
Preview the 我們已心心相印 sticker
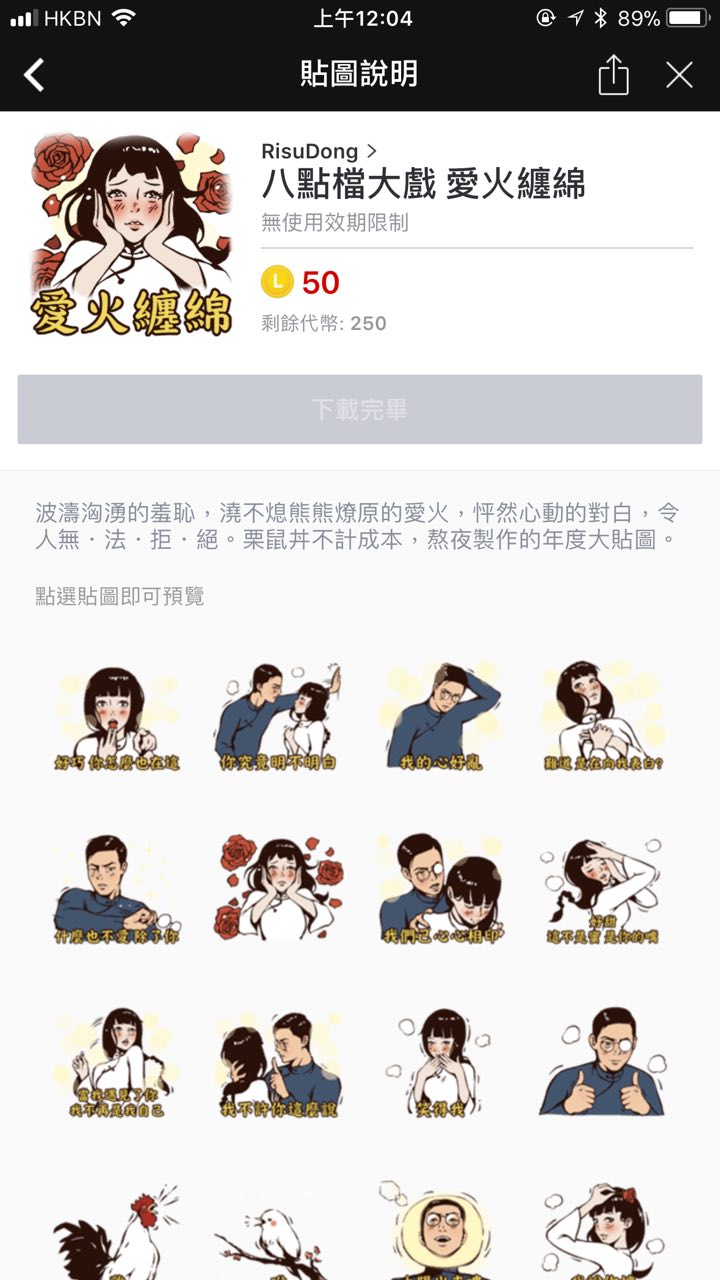pos(440,890)
